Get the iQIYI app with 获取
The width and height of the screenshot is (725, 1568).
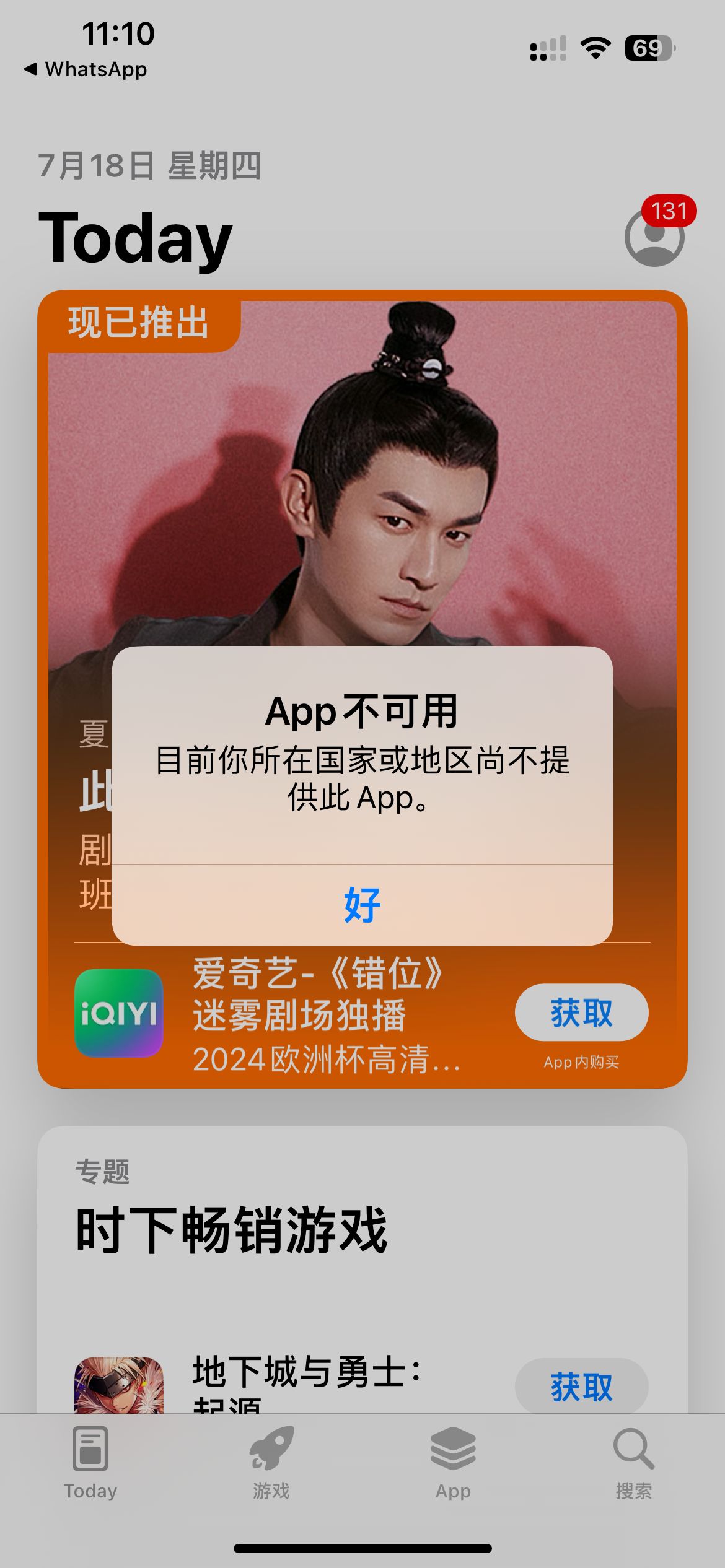581,1013
